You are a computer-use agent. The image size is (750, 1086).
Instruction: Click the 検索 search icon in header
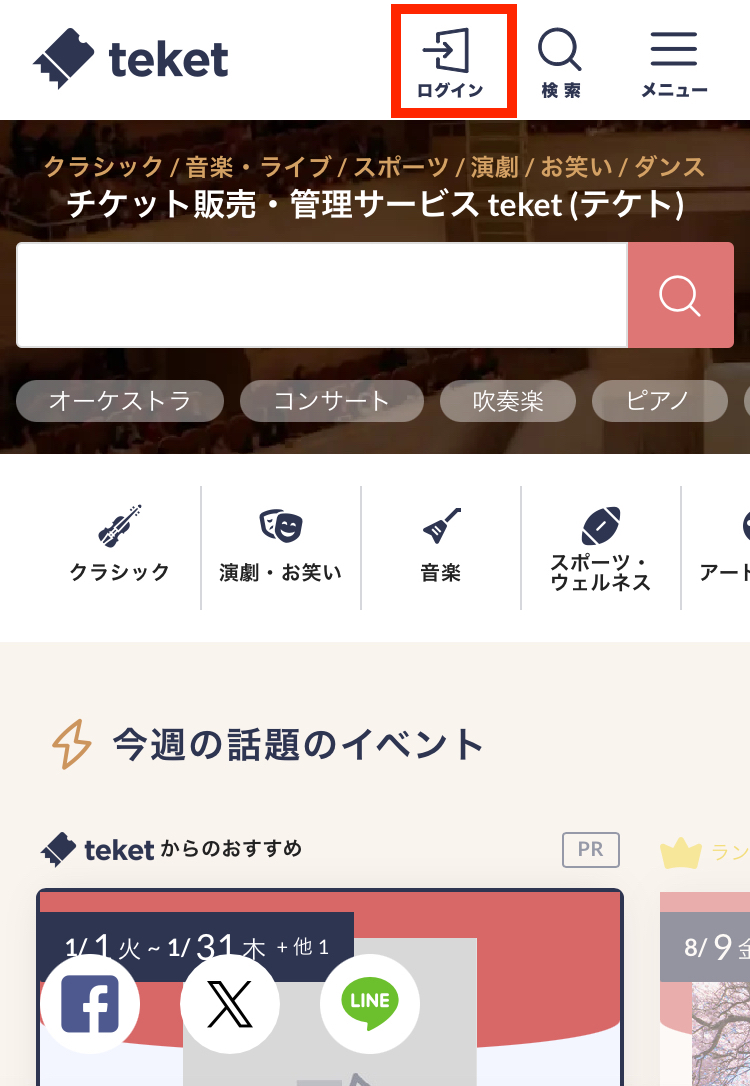[558, 58]
